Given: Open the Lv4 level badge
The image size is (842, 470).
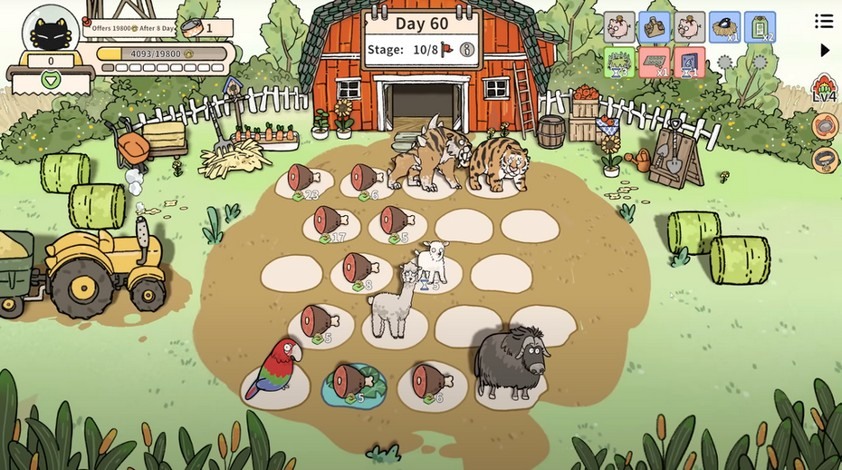Looking at the screenshot, I should point(825,90).
